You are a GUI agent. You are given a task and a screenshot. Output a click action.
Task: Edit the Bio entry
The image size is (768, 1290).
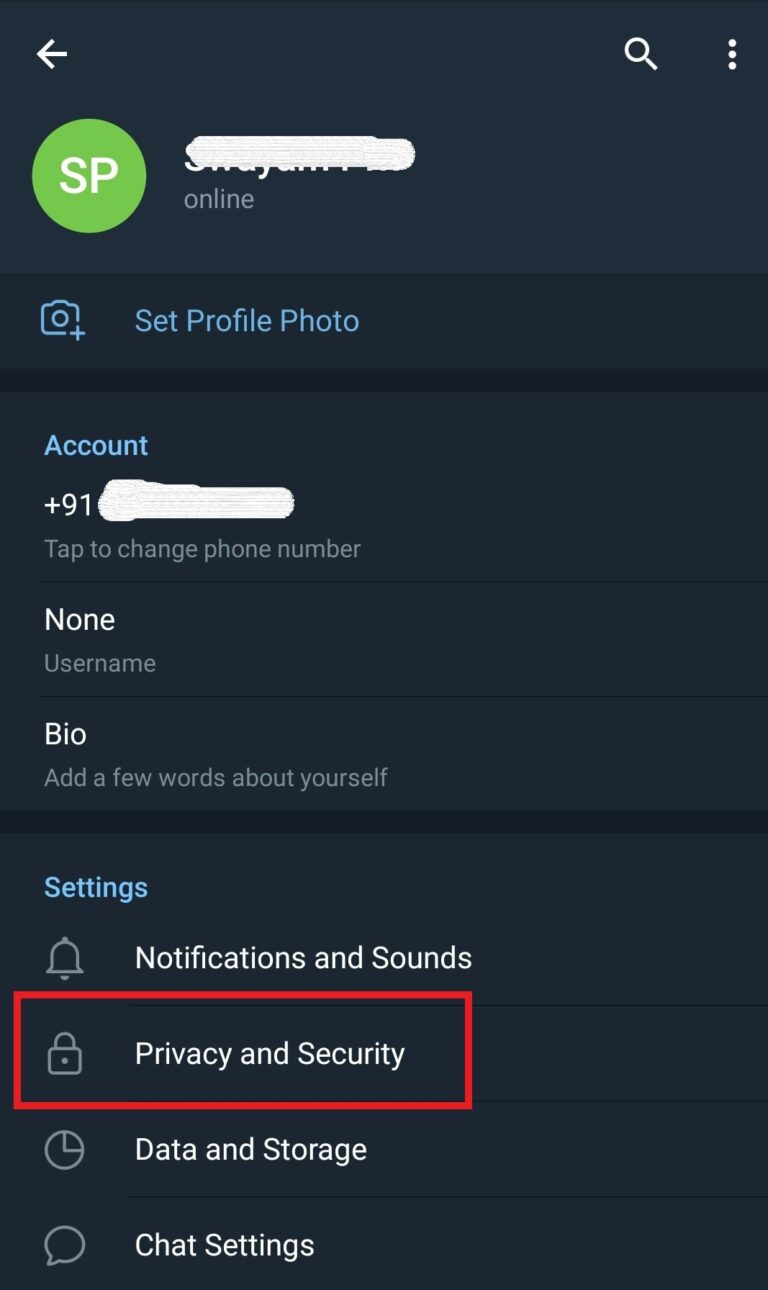(x=384, y=754)
